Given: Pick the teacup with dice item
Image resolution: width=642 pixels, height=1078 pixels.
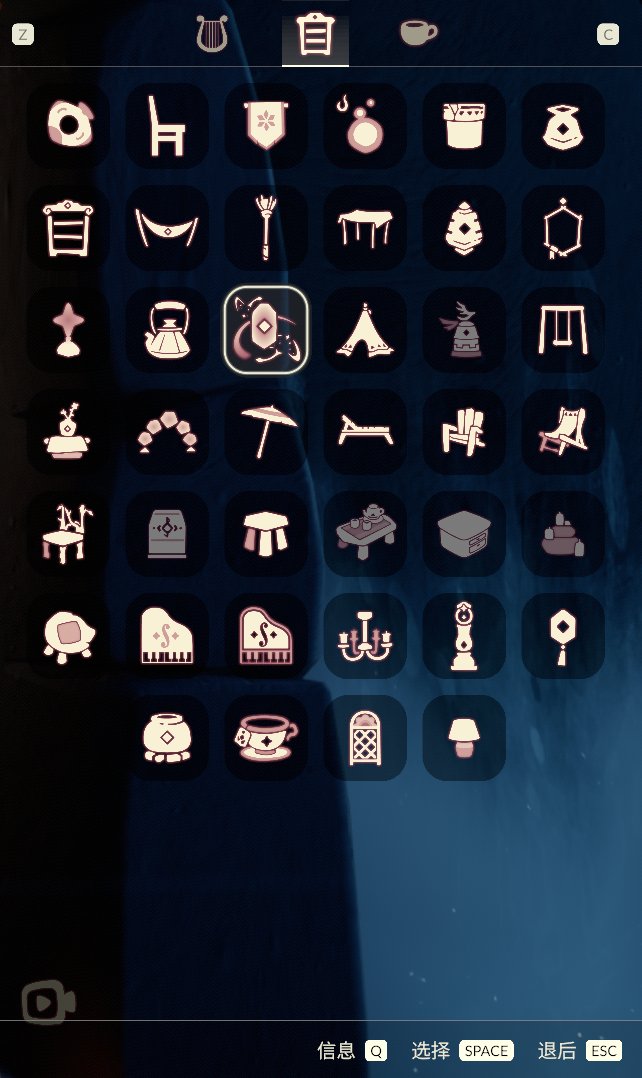Looking at the screenshot, I should click(x=266, y=738).
